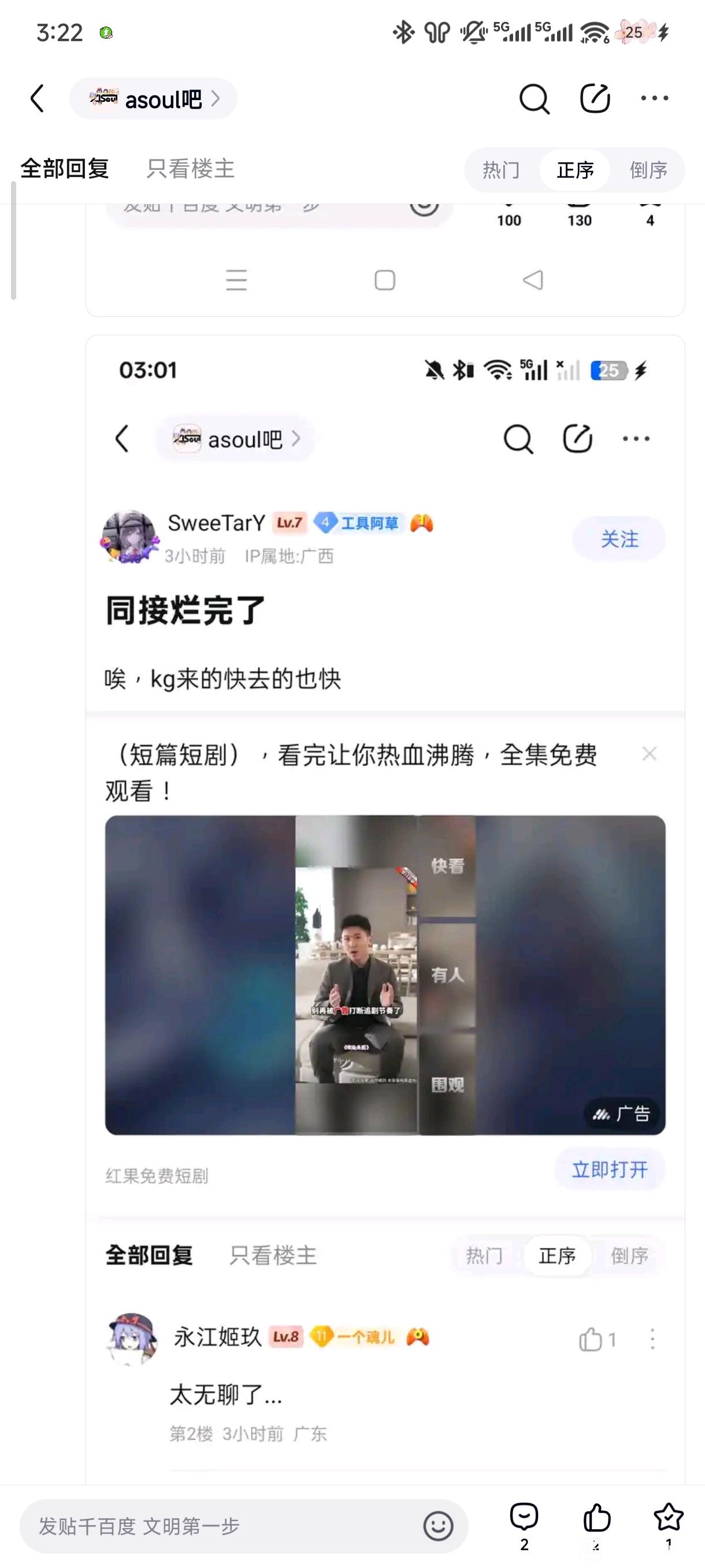The image size is (705, 1568).
Task: Search within this thread
Action: [x=534, y=99]
